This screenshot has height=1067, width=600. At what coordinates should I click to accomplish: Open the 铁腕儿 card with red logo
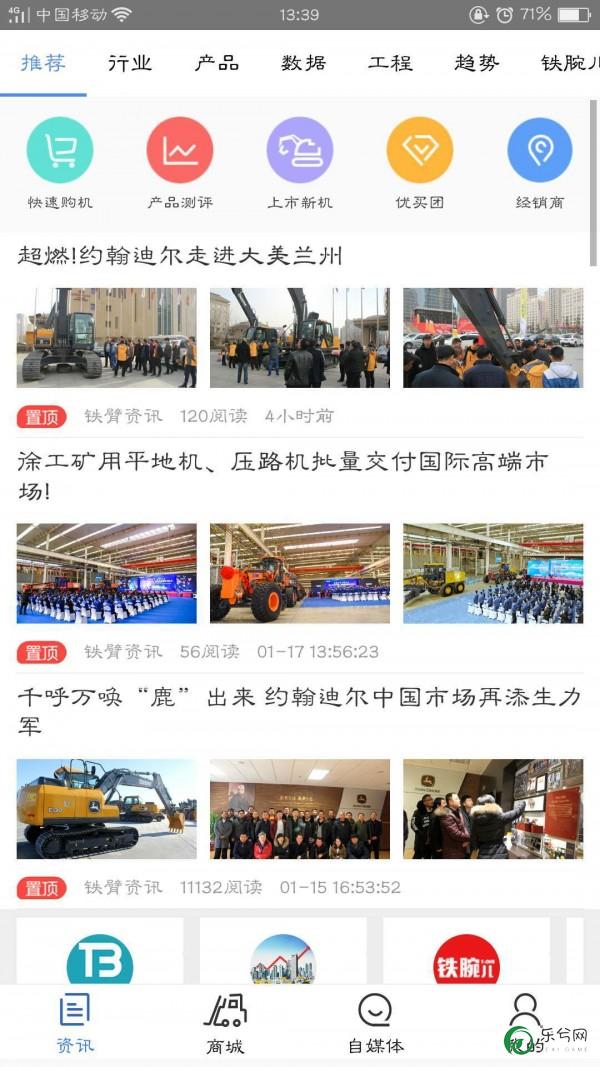point(467,955)
